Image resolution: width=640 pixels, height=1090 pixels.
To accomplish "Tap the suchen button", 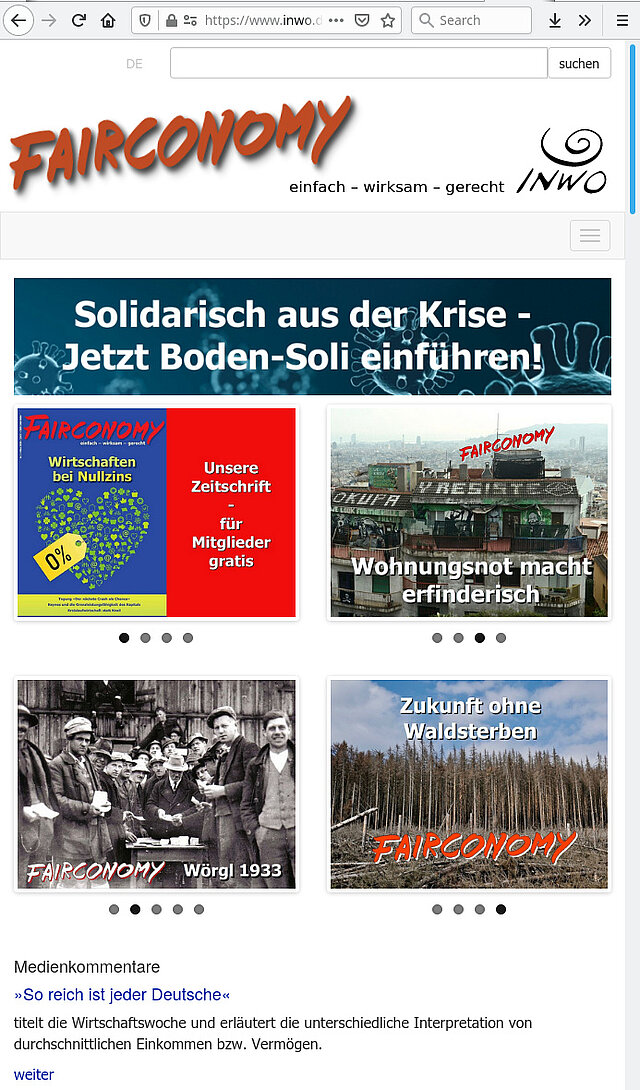I will (579, 63).
